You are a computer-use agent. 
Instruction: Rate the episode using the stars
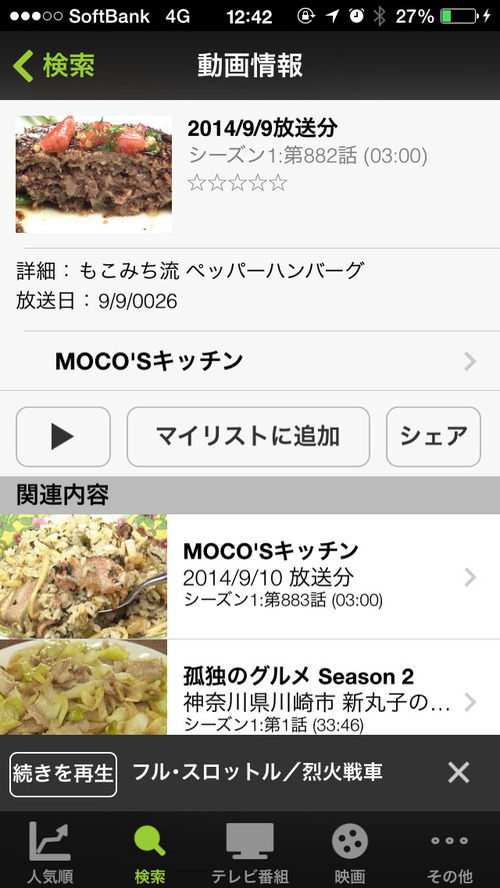(x=237, y=183)
